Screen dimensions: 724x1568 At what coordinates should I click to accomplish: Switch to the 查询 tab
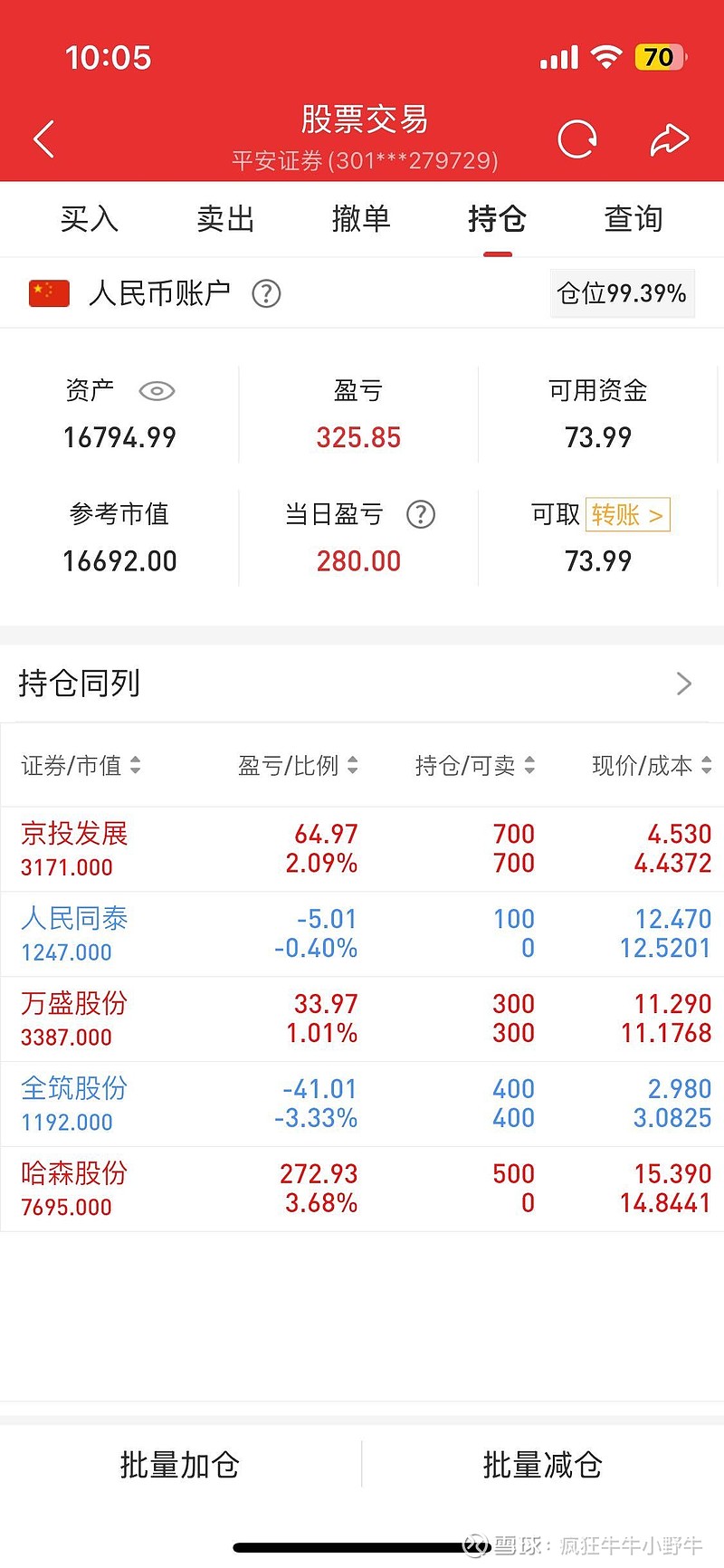633,219
